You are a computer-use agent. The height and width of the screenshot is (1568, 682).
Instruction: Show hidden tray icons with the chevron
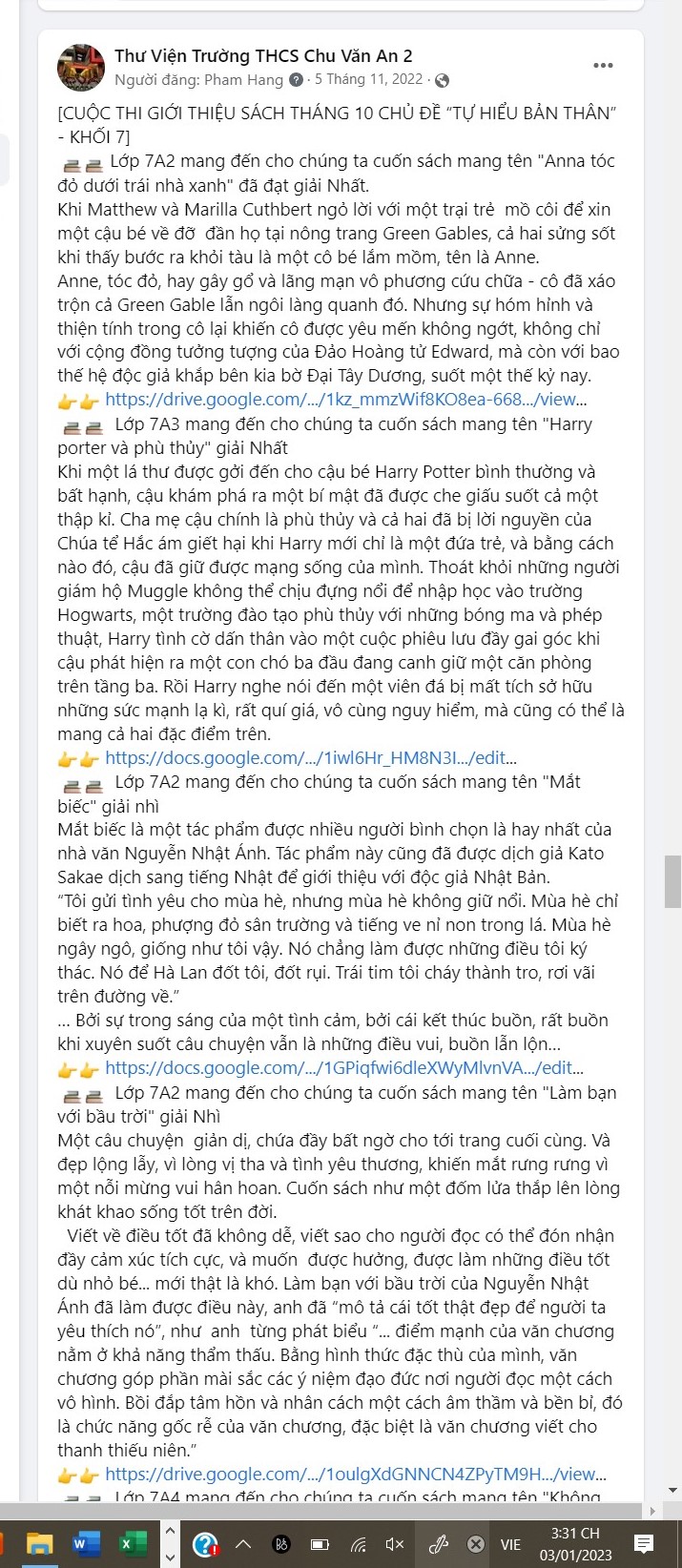pyautogui.click(x=242, y=1544)
